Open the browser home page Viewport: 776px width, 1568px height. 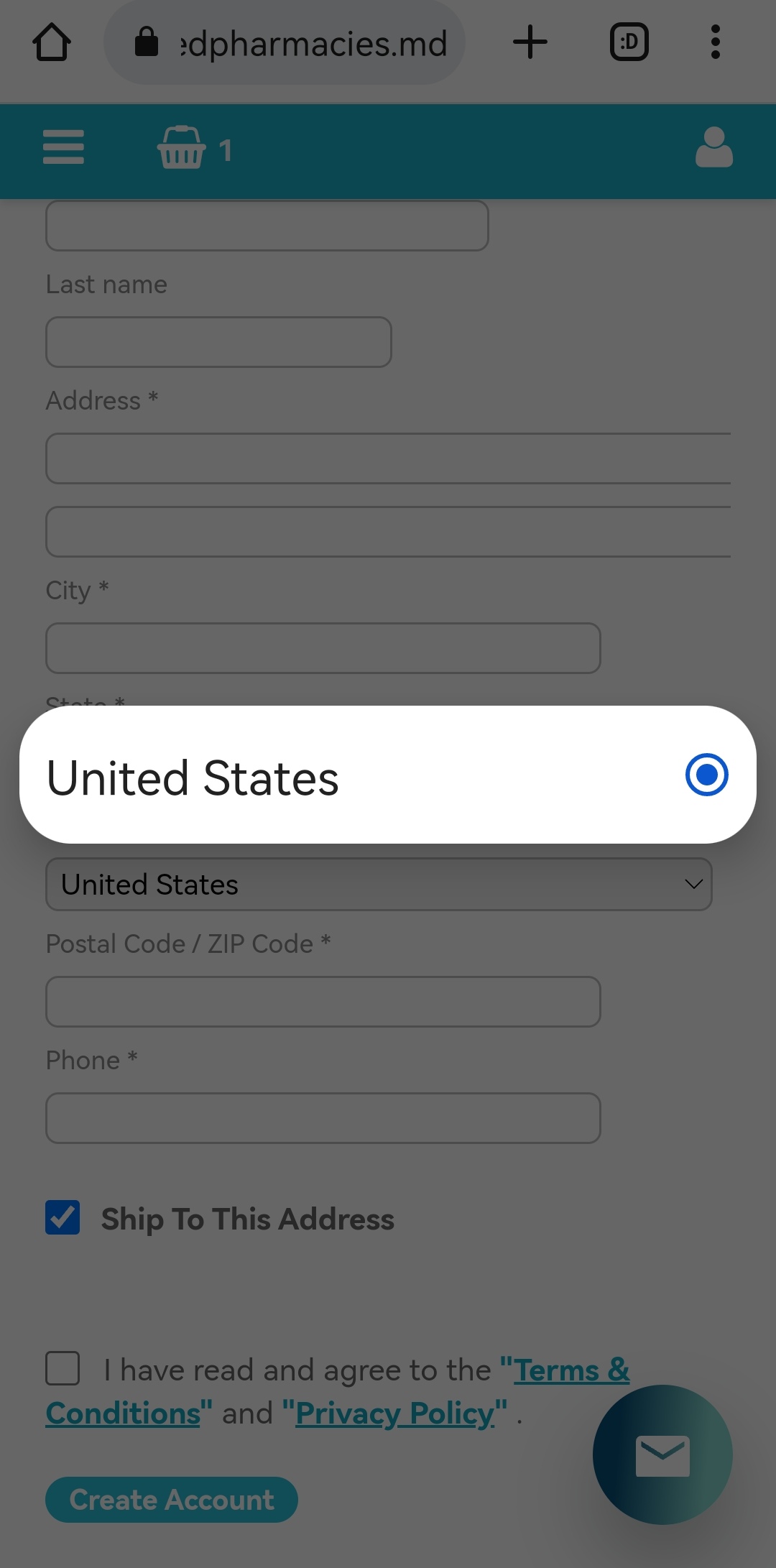tap(52, 42)
